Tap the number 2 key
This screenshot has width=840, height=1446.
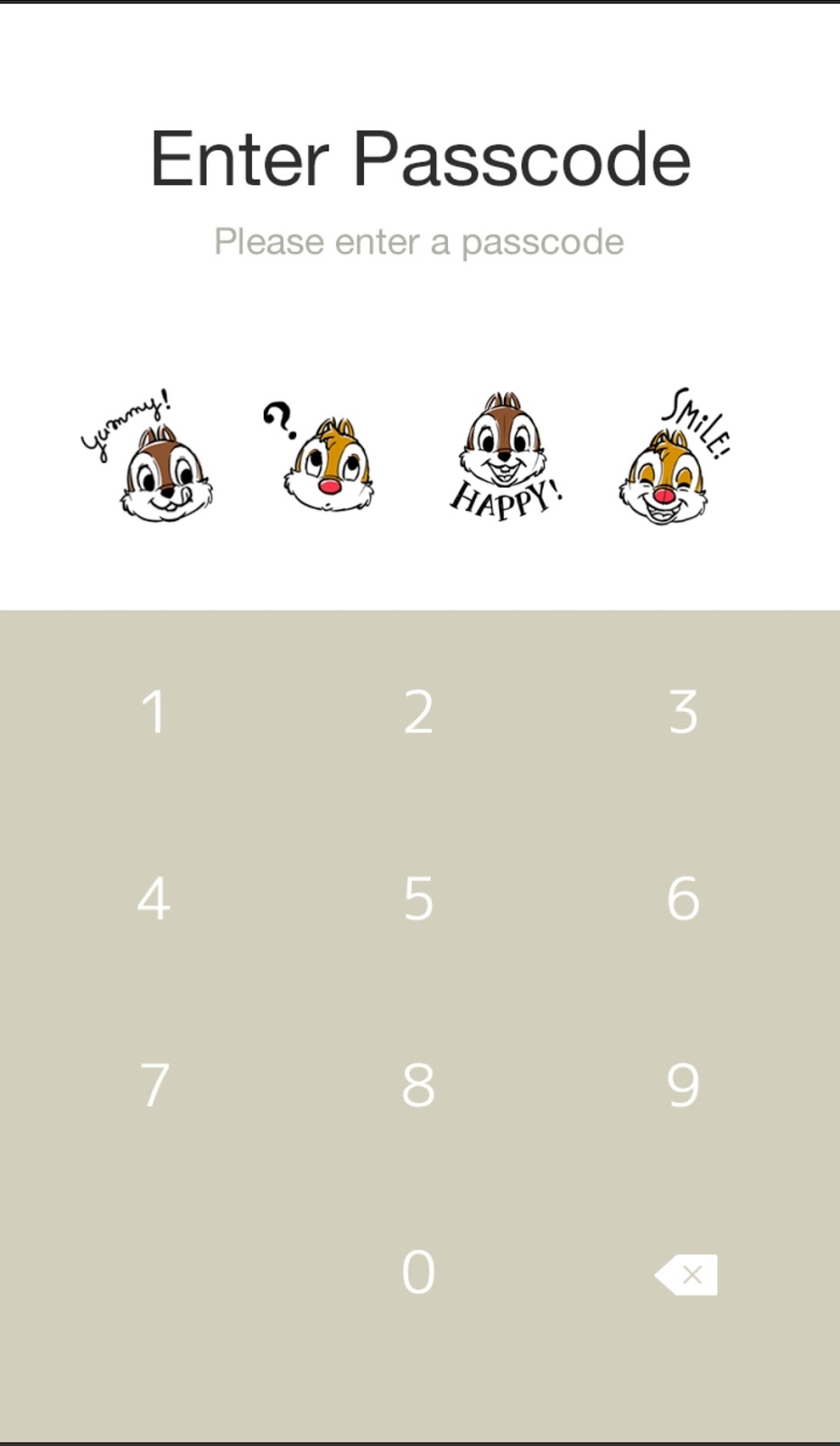tap(418, 712)
